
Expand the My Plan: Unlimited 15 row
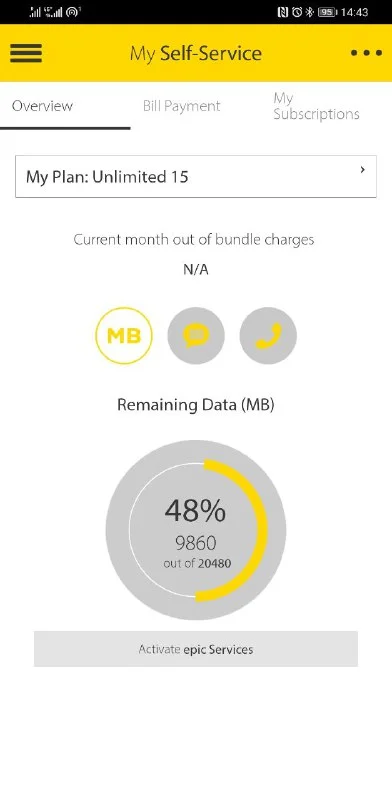196,177
